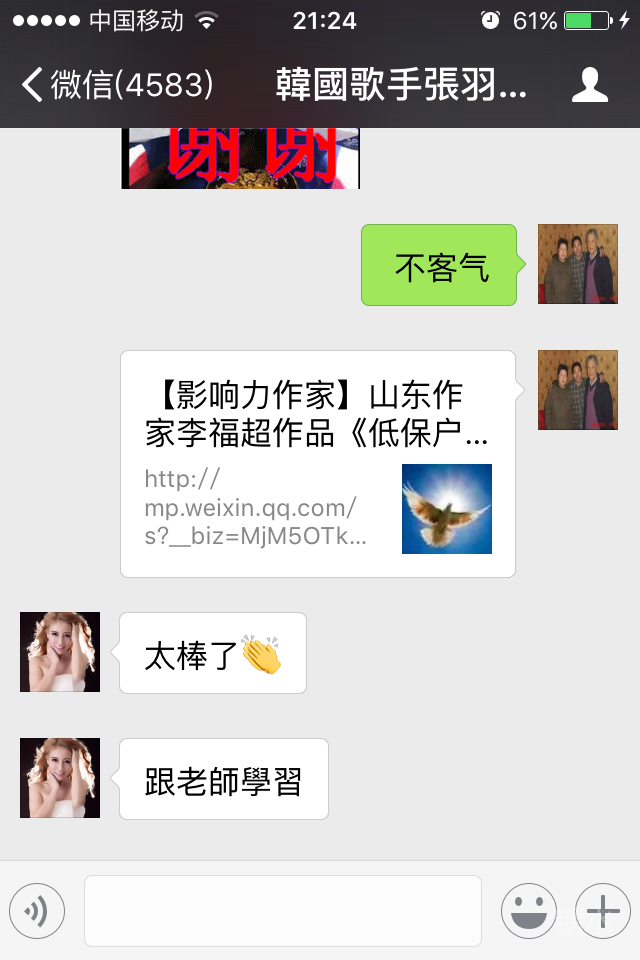
Task: Switch to voice message input
Action: pos(37,910)
